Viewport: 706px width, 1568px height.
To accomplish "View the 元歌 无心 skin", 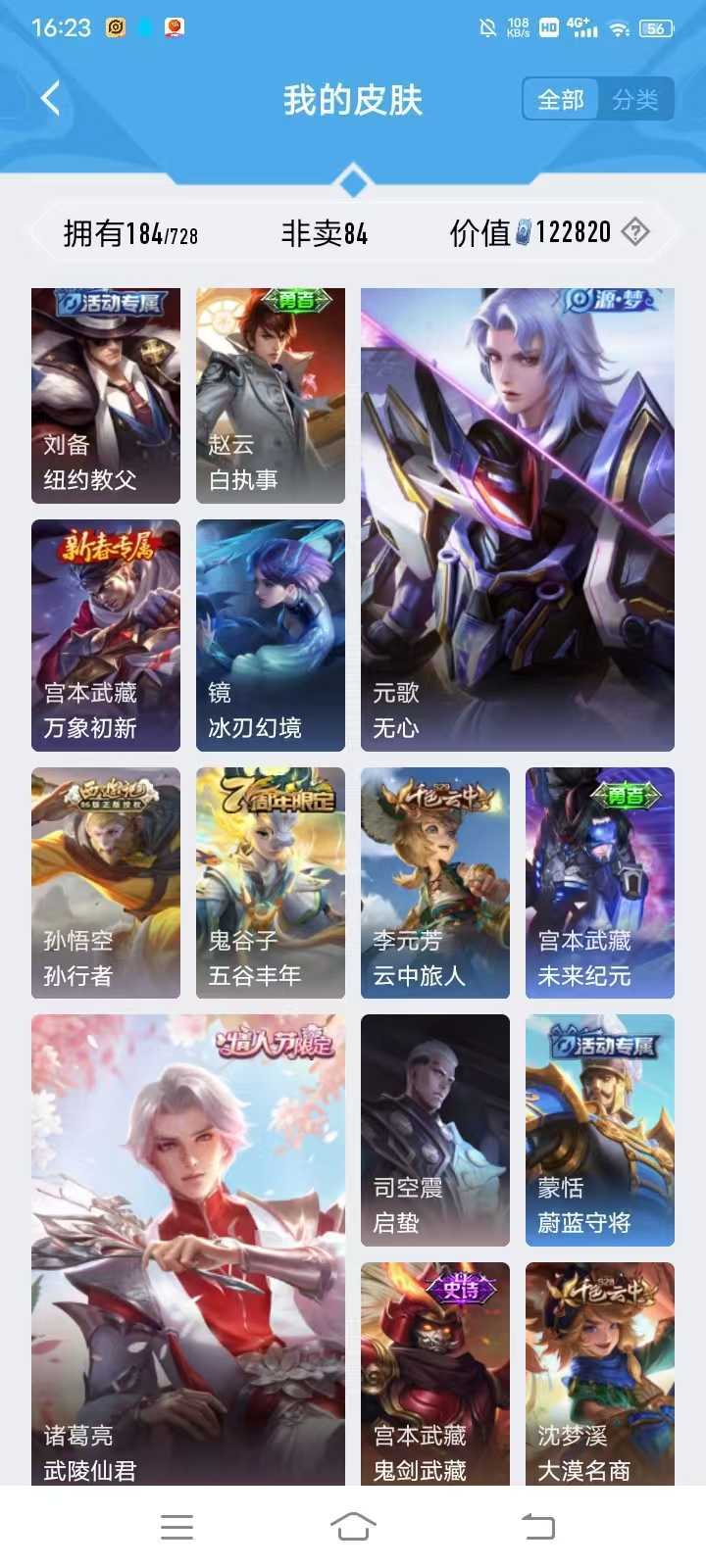I will [x=518, y=519].
